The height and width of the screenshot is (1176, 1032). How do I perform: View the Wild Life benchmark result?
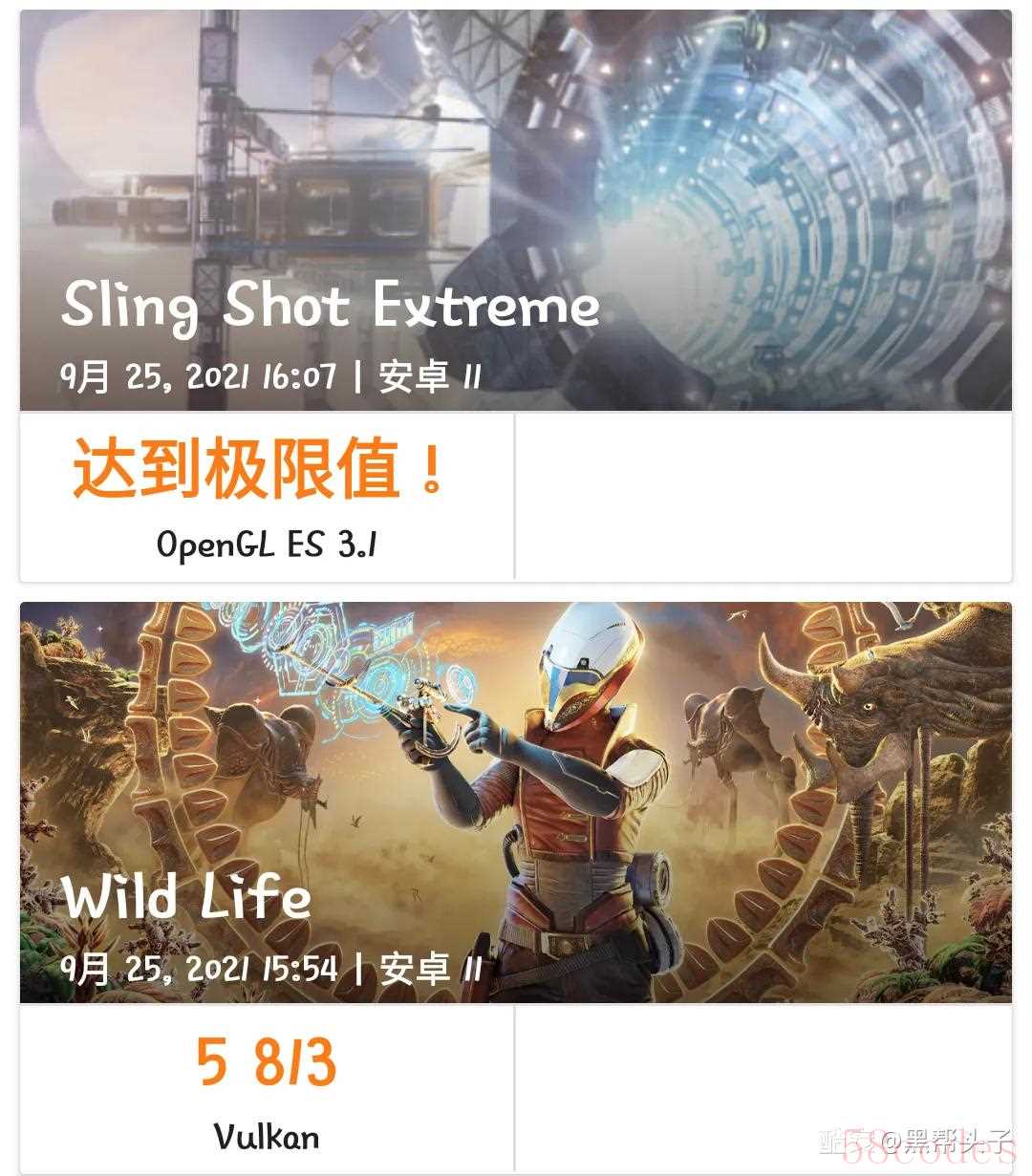coord(516,802)
